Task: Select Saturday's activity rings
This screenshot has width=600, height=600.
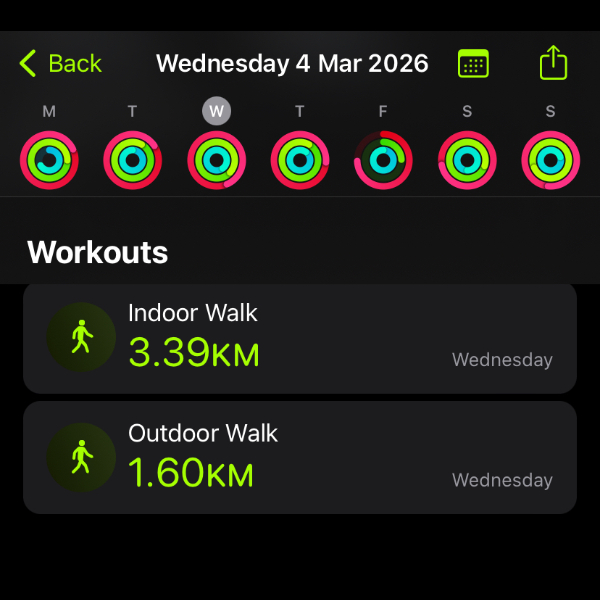Action: (467, 159)
